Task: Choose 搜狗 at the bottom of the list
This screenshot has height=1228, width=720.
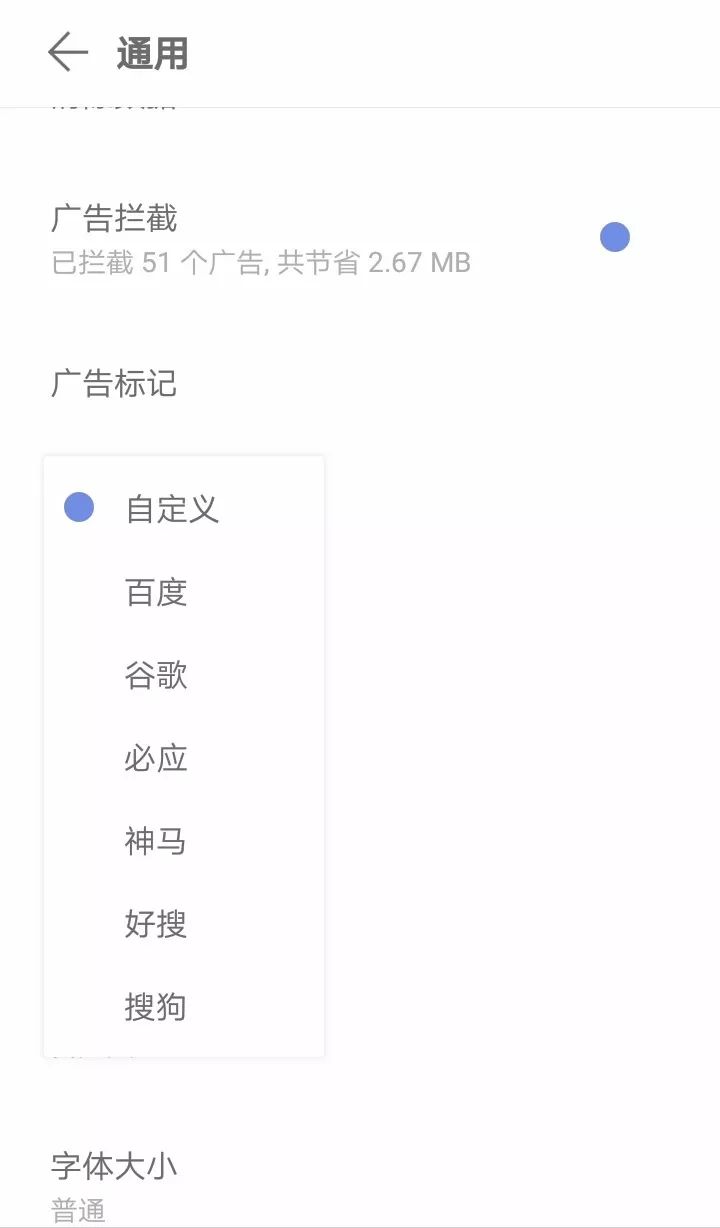Action: point(155,1007)
